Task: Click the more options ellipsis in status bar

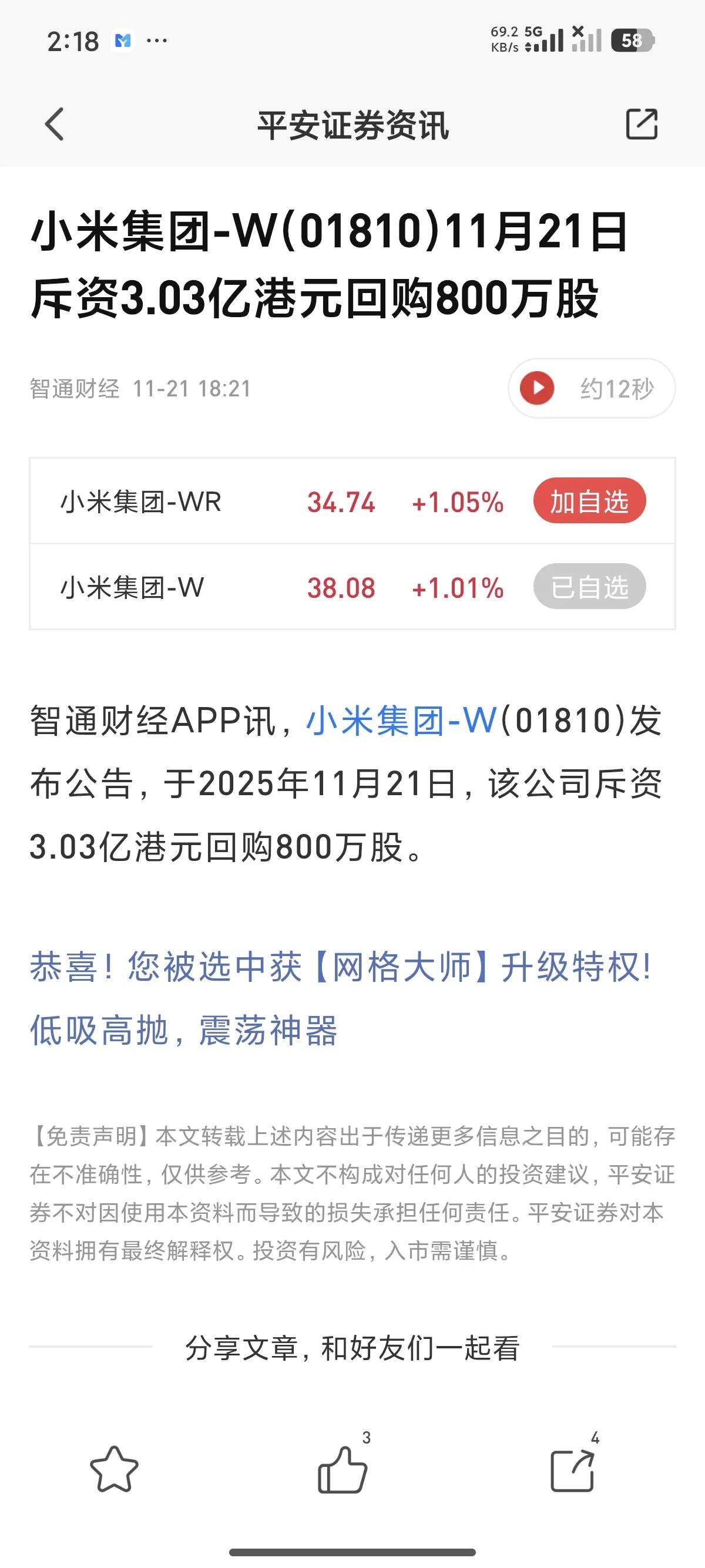Action: (156, 41)
